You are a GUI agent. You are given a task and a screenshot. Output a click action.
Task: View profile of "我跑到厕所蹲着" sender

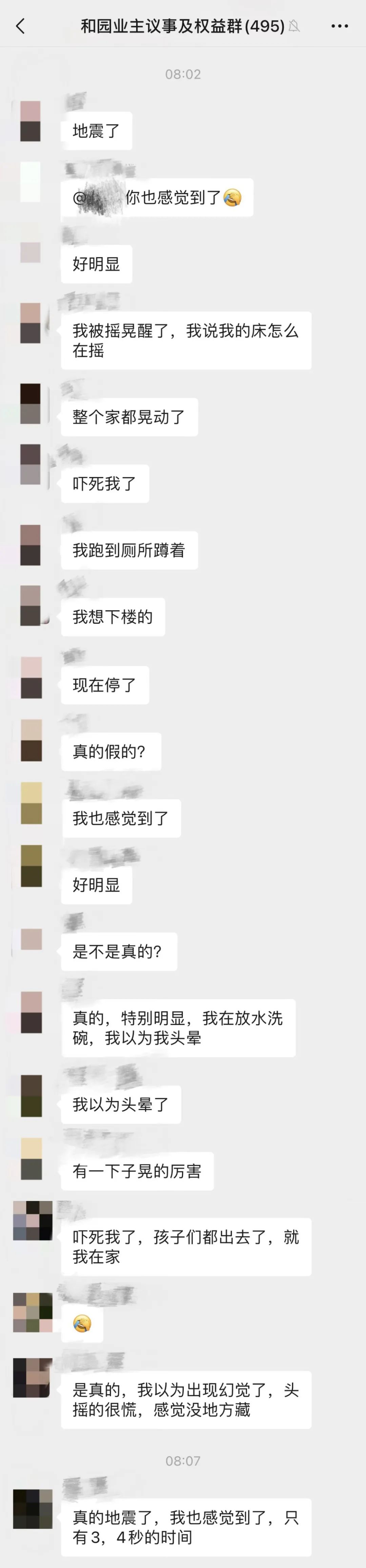pyautogui.click(x=30, y=545)
